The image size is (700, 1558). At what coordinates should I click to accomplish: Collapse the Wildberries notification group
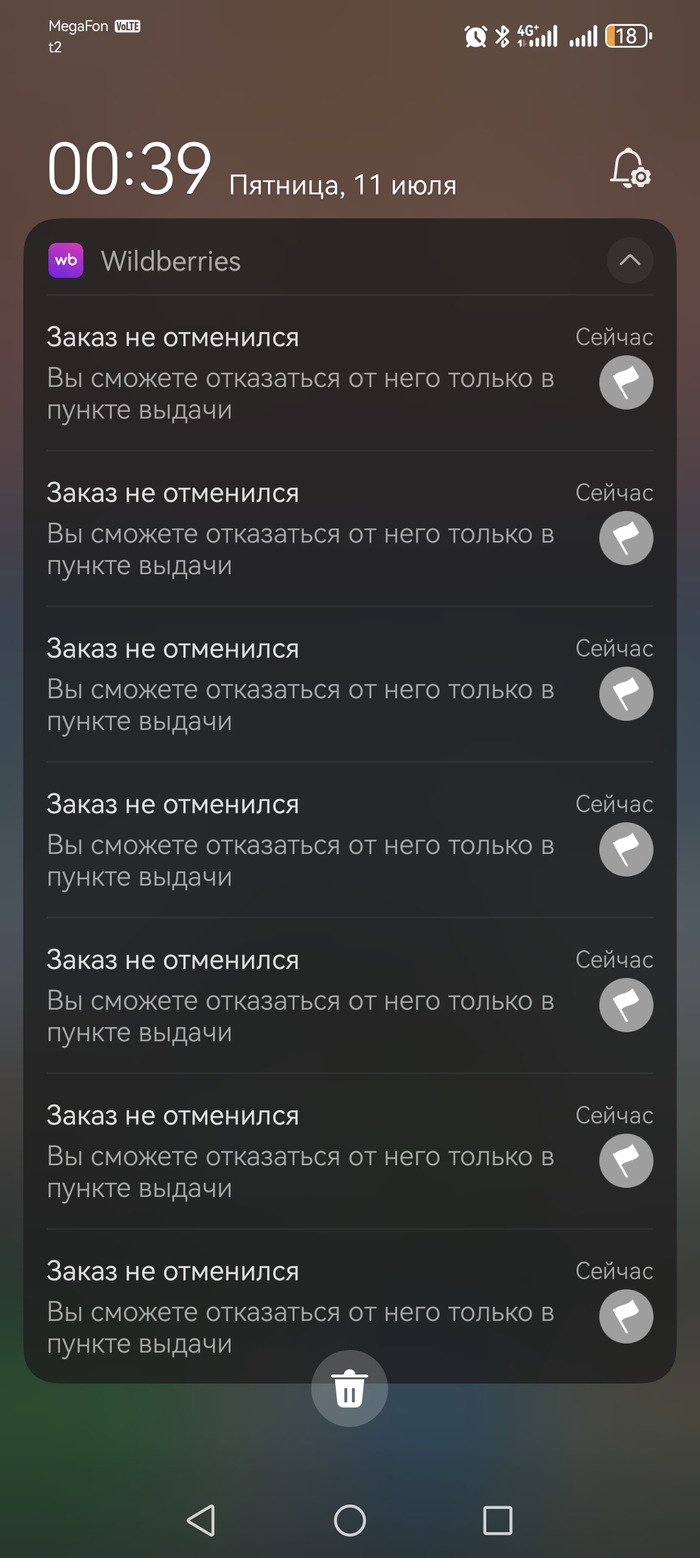[629, 261]
